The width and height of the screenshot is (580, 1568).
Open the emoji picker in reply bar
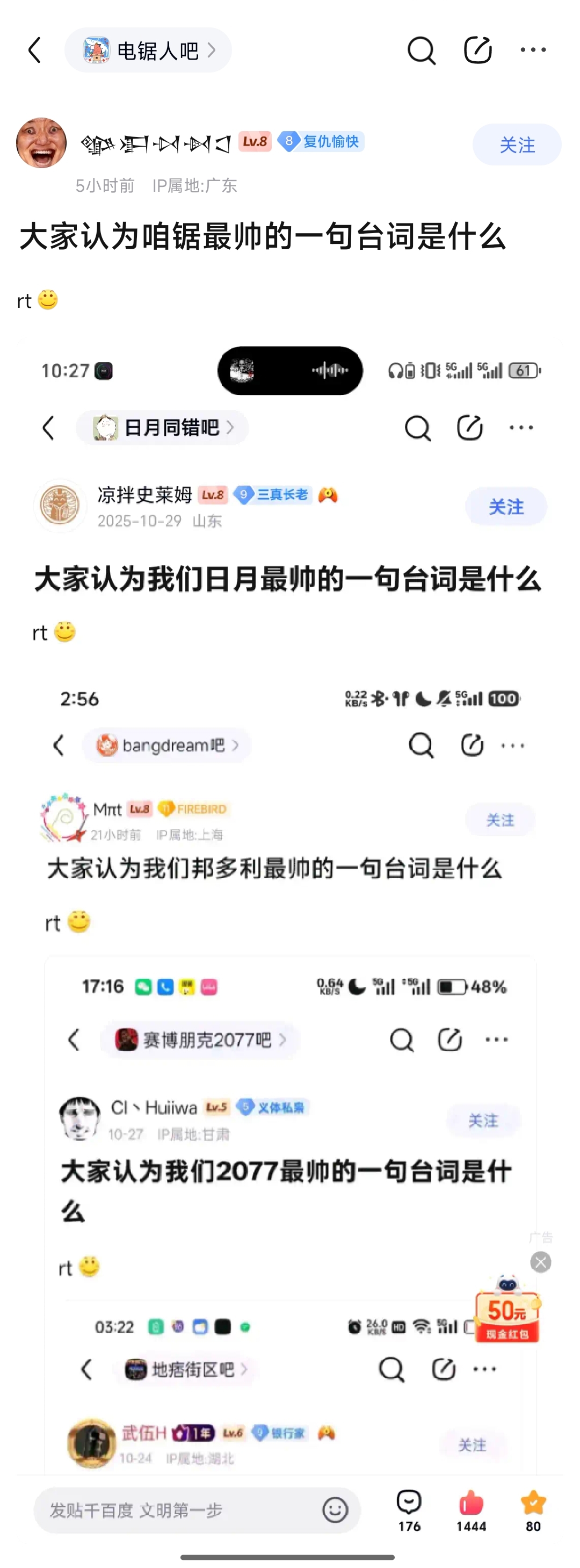335,1510
